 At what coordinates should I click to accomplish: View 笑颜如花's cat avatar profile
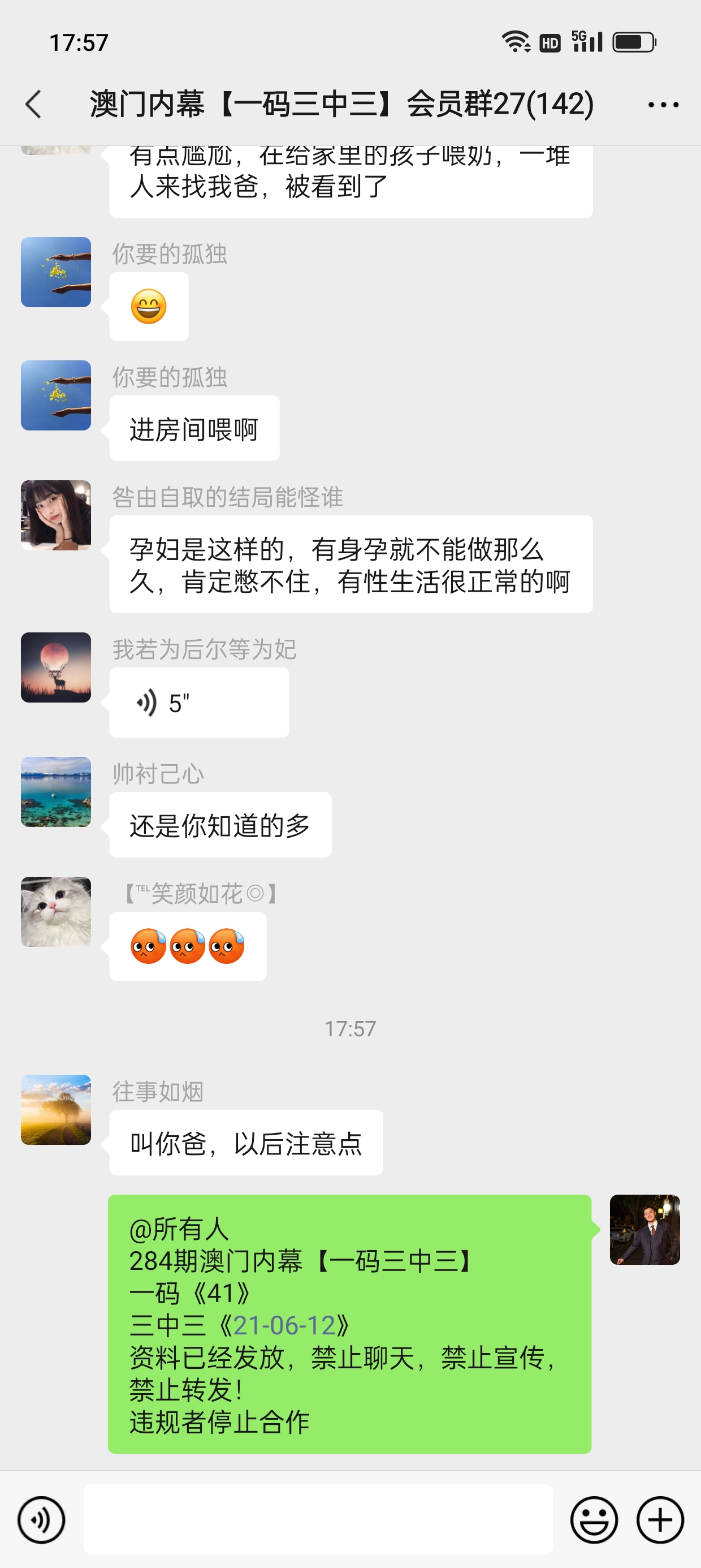(x=56, y=912)
